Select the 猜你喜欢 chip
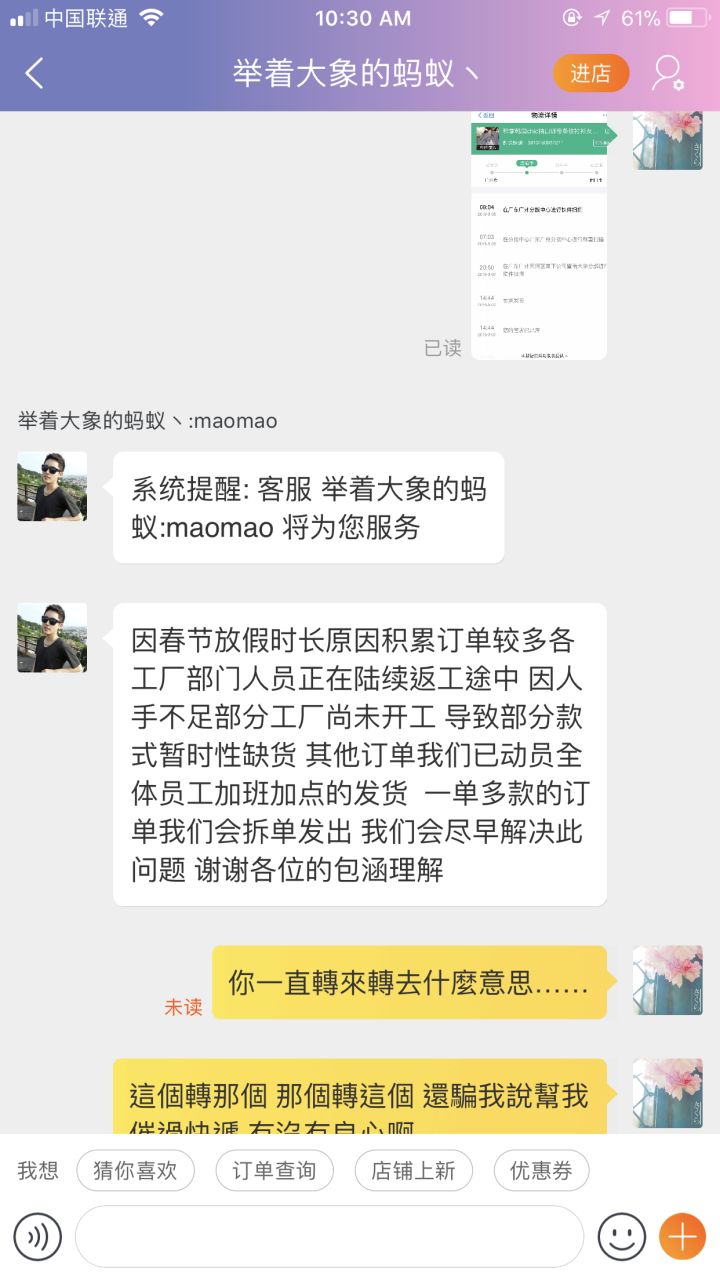This screenshot has width=720, height=1280. tap(135, 1171)
